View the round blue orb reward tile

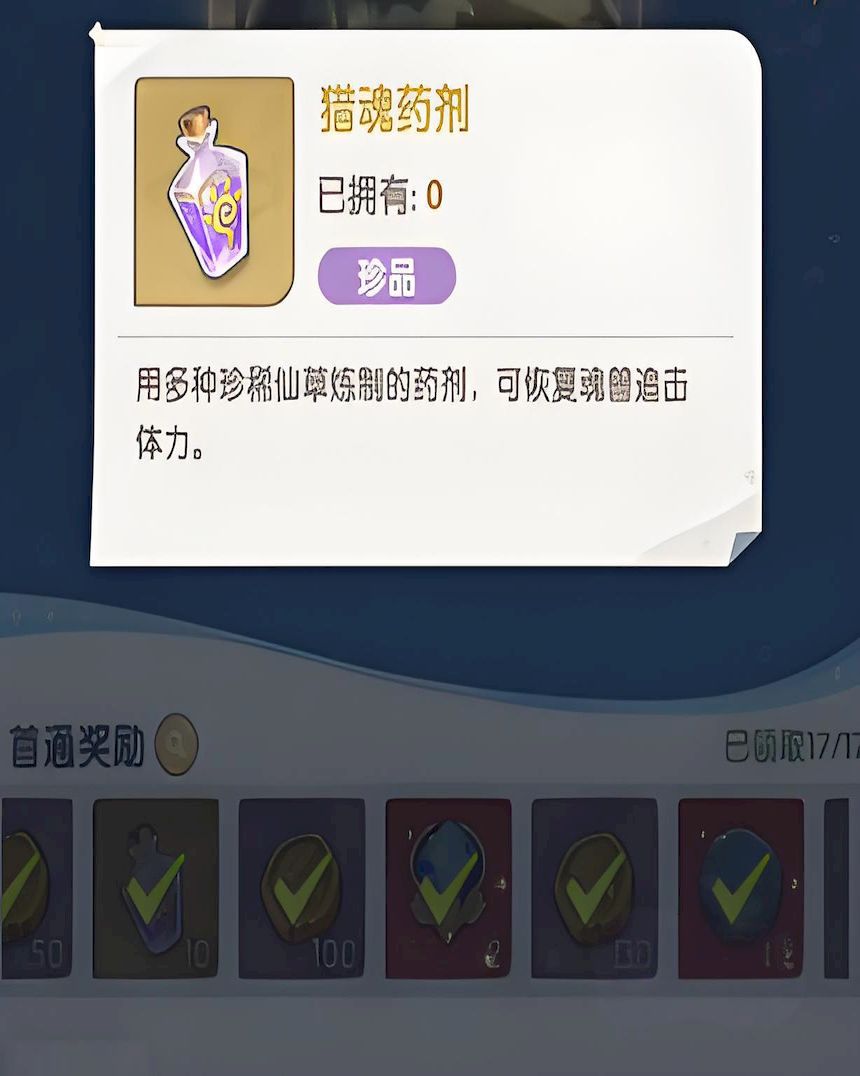click(x=740, y=888)
